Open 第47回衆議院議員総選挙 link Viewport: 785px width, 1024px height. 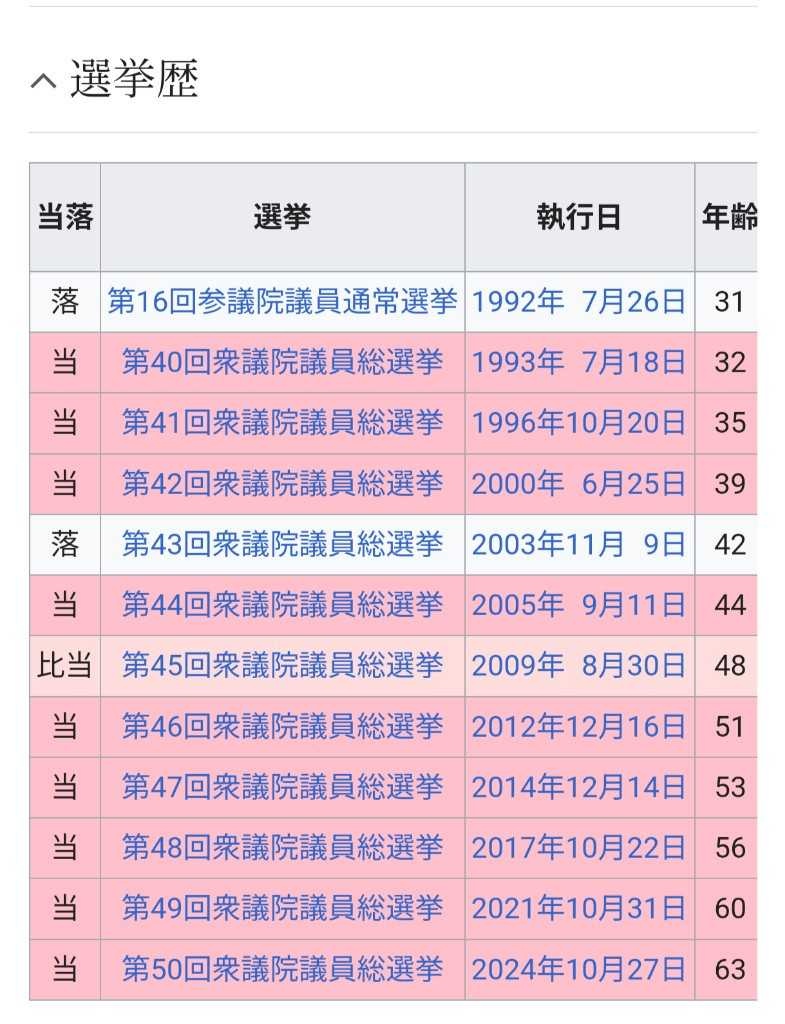(x=282, y=787)
